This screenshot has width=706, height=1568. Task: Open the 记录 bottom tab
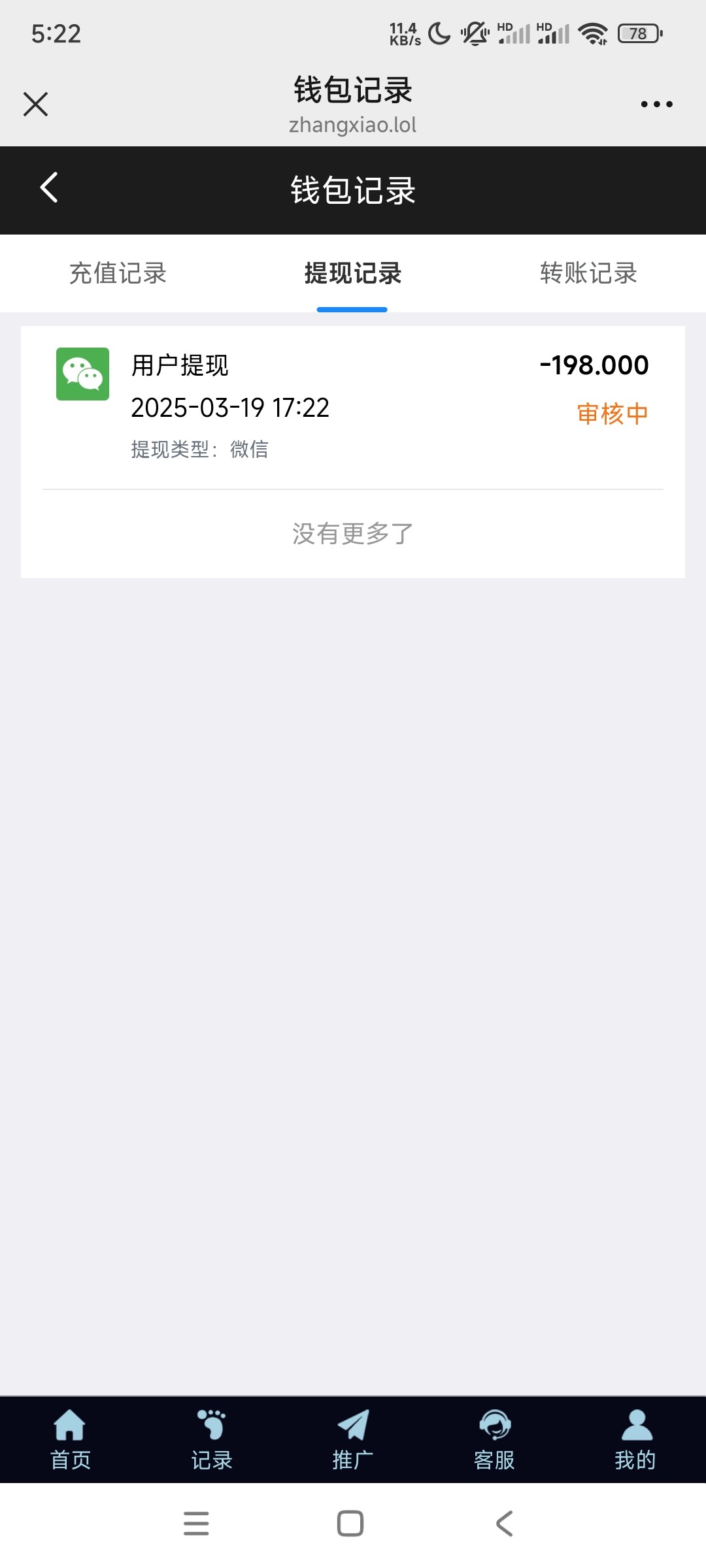[212, 1441]
